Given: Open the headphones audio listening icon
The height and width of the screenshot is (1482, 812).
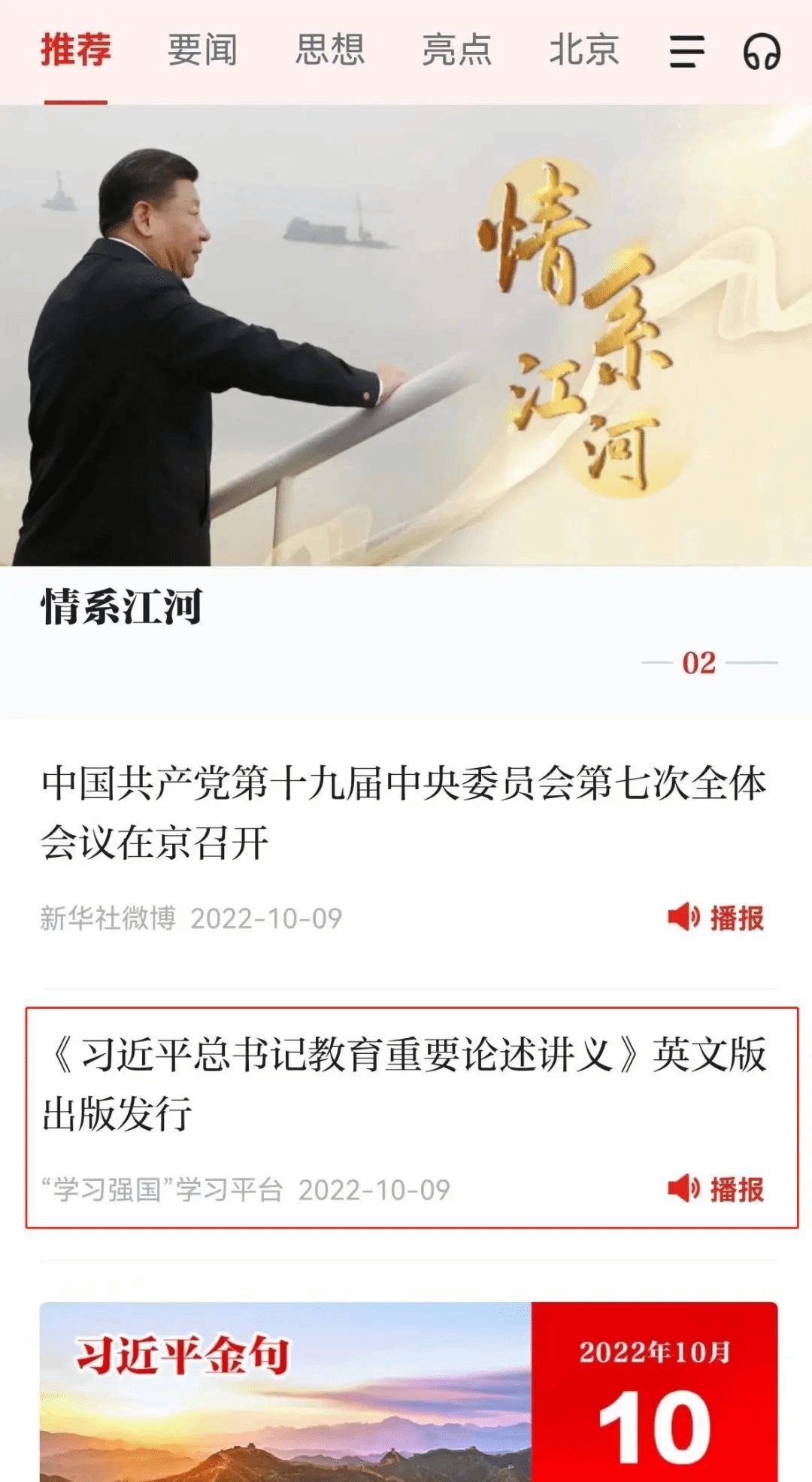Looking at the screenshot, I should tap(762, 52).
